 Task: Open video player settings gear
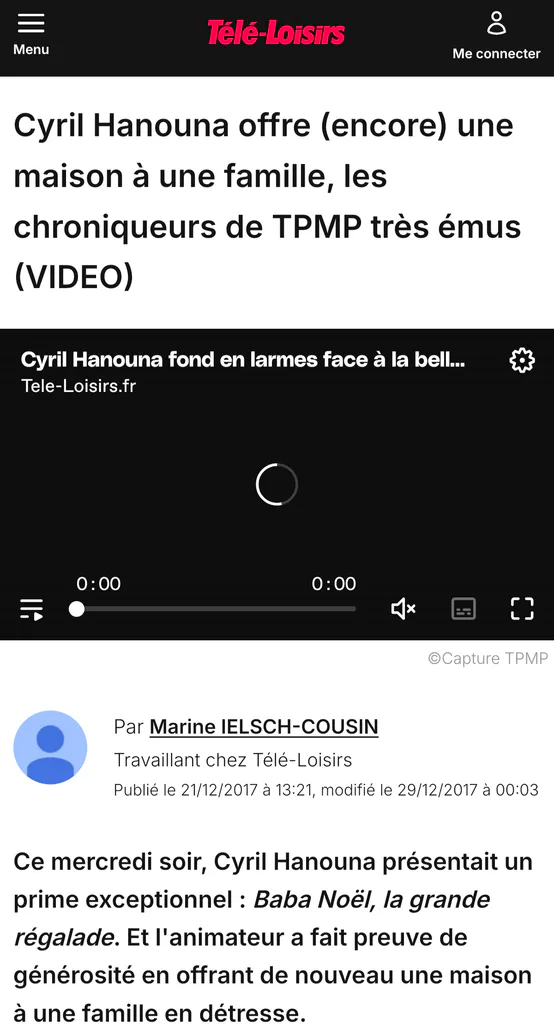[x=522, y=360]
